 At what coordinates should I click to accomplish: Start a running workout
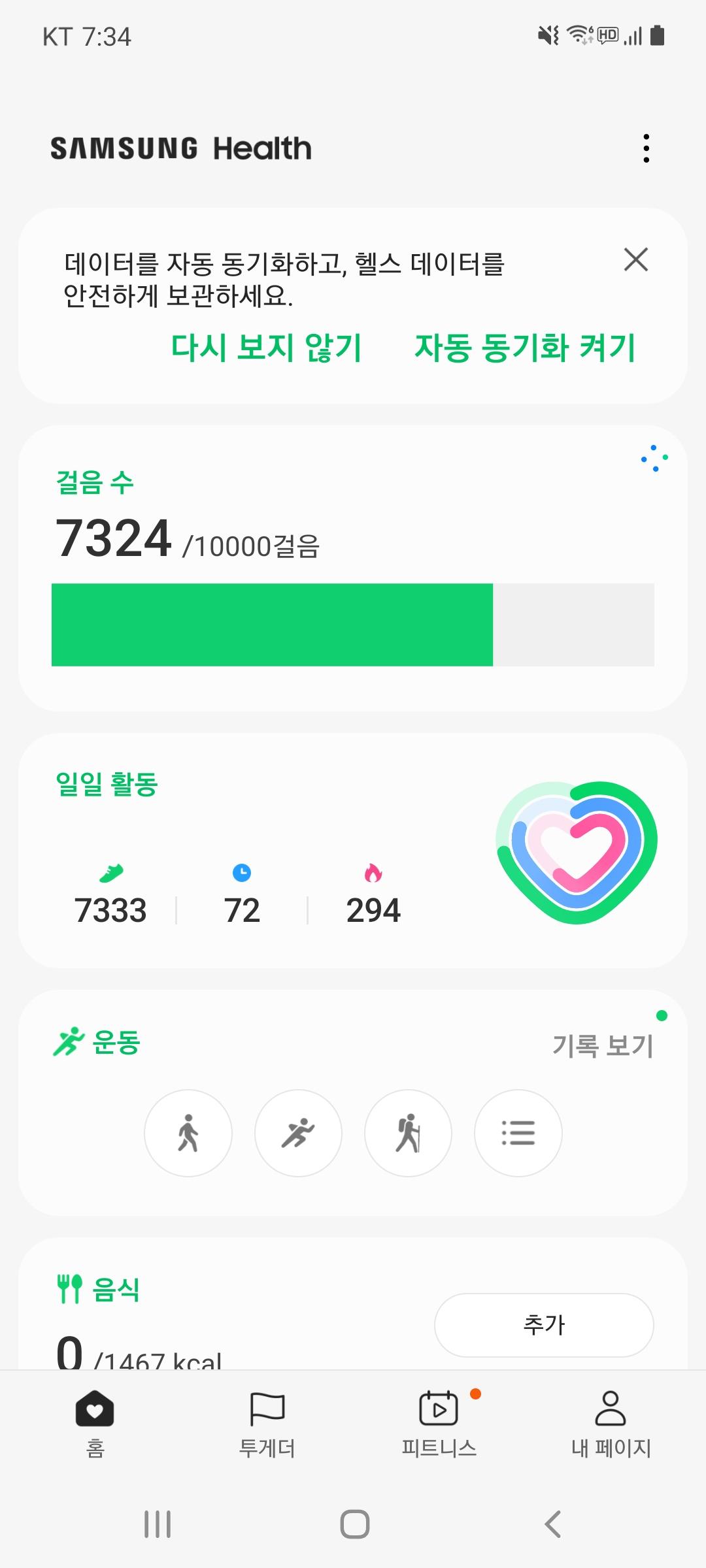[x=298, y=1133]
